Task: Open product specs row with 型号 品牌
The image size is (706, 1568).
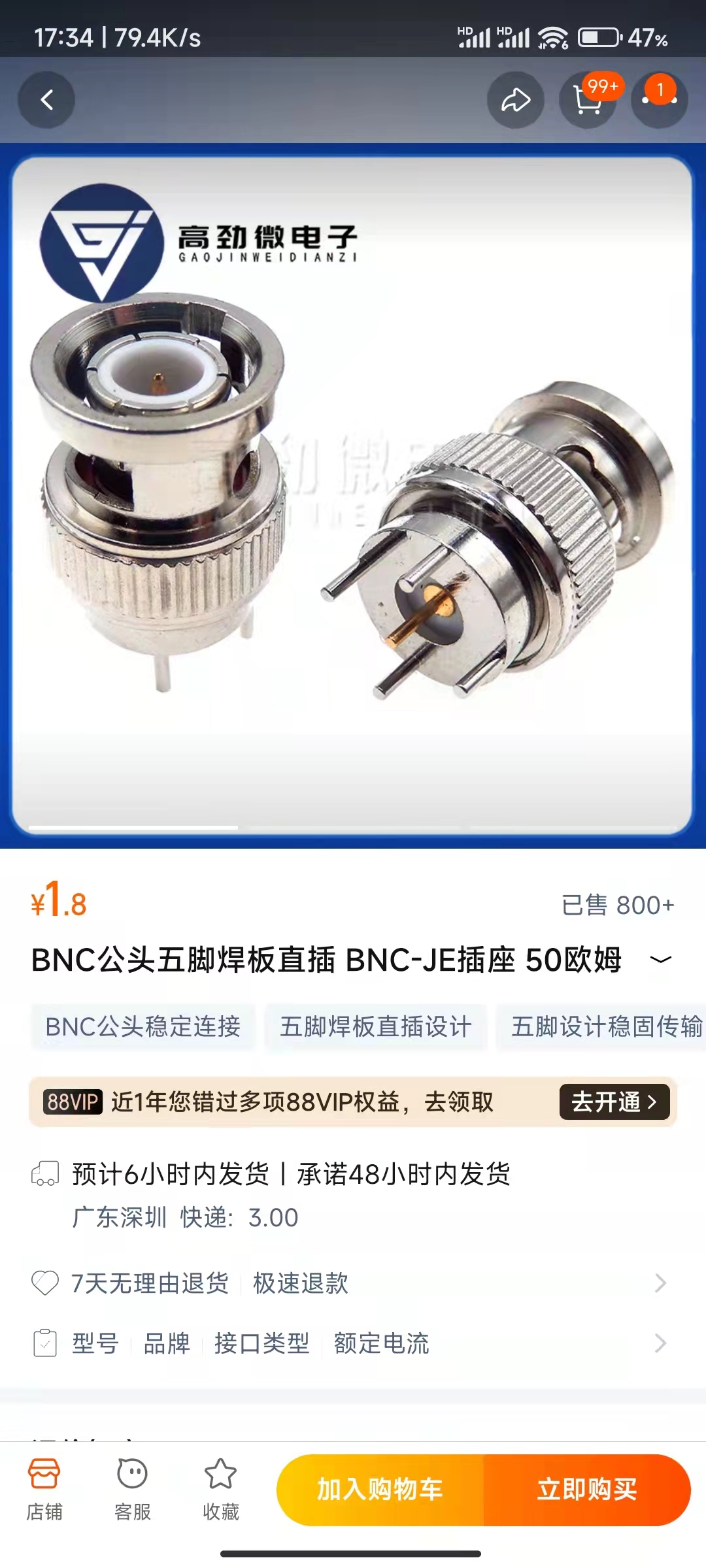Action: tap(353, 1343)
